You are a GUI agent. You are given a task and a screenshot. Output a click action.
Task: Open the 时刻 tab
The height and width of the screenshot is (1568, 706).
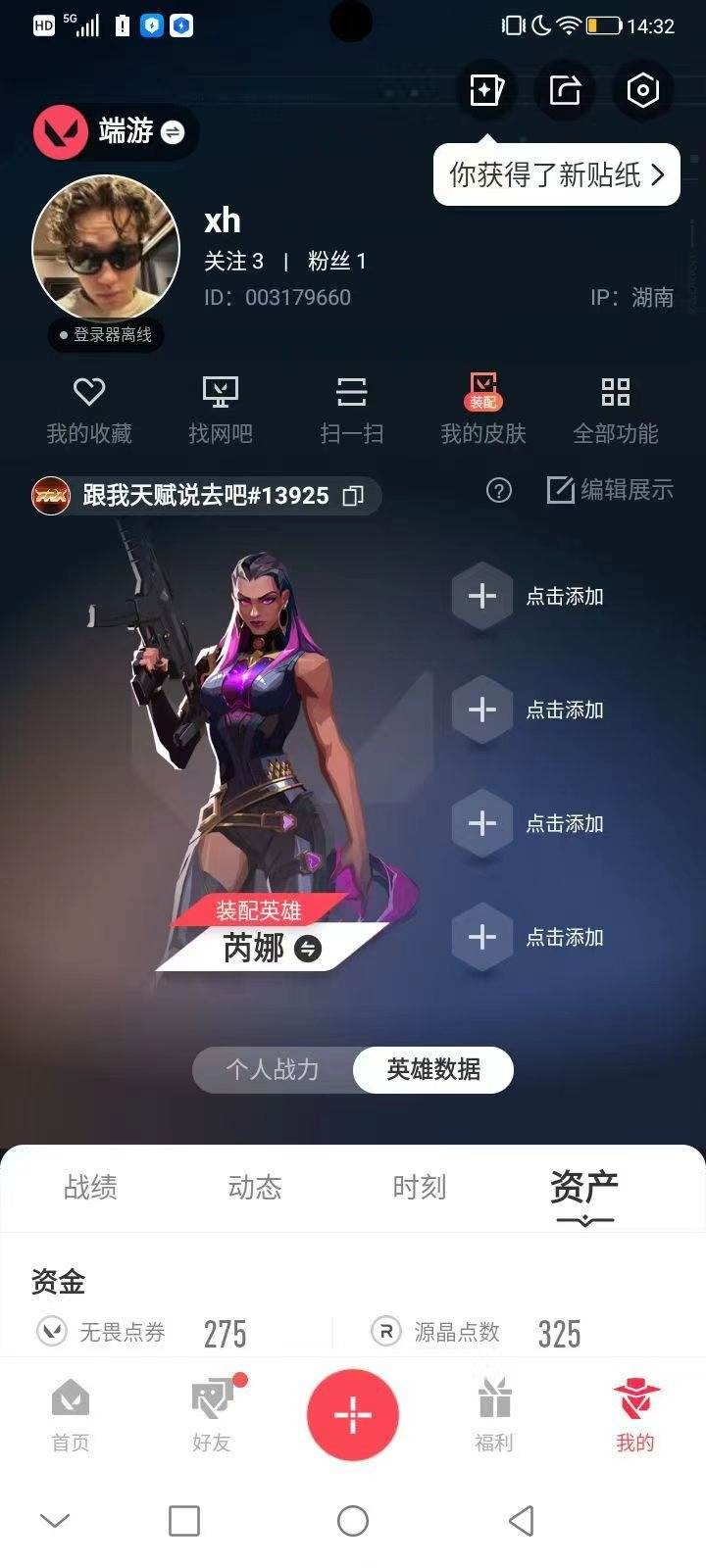tap(420, 1188)
